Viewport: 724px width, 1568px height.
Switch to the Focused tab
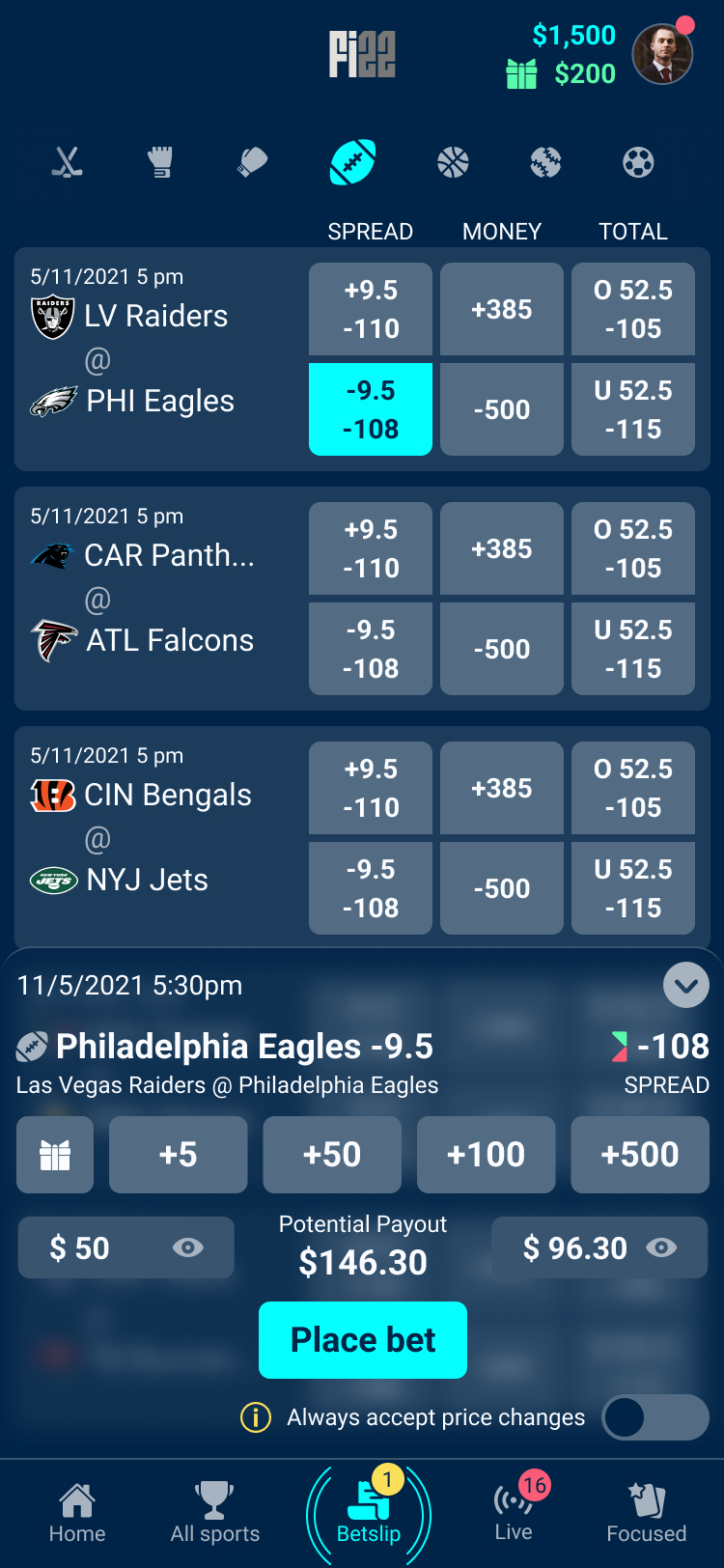(x=646, y=1514)
